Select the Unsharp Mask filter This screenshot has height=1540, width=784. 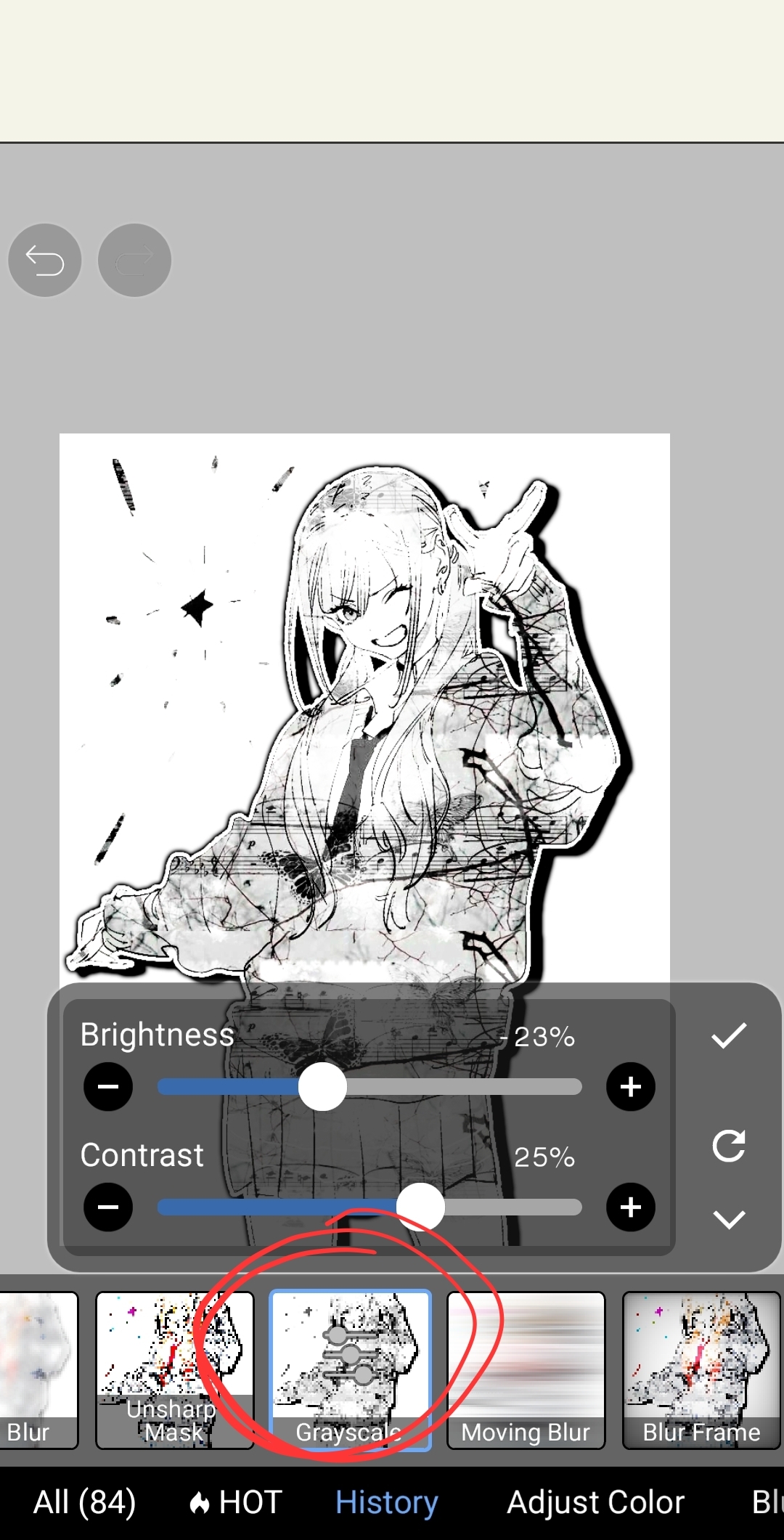pos(174,1370)
